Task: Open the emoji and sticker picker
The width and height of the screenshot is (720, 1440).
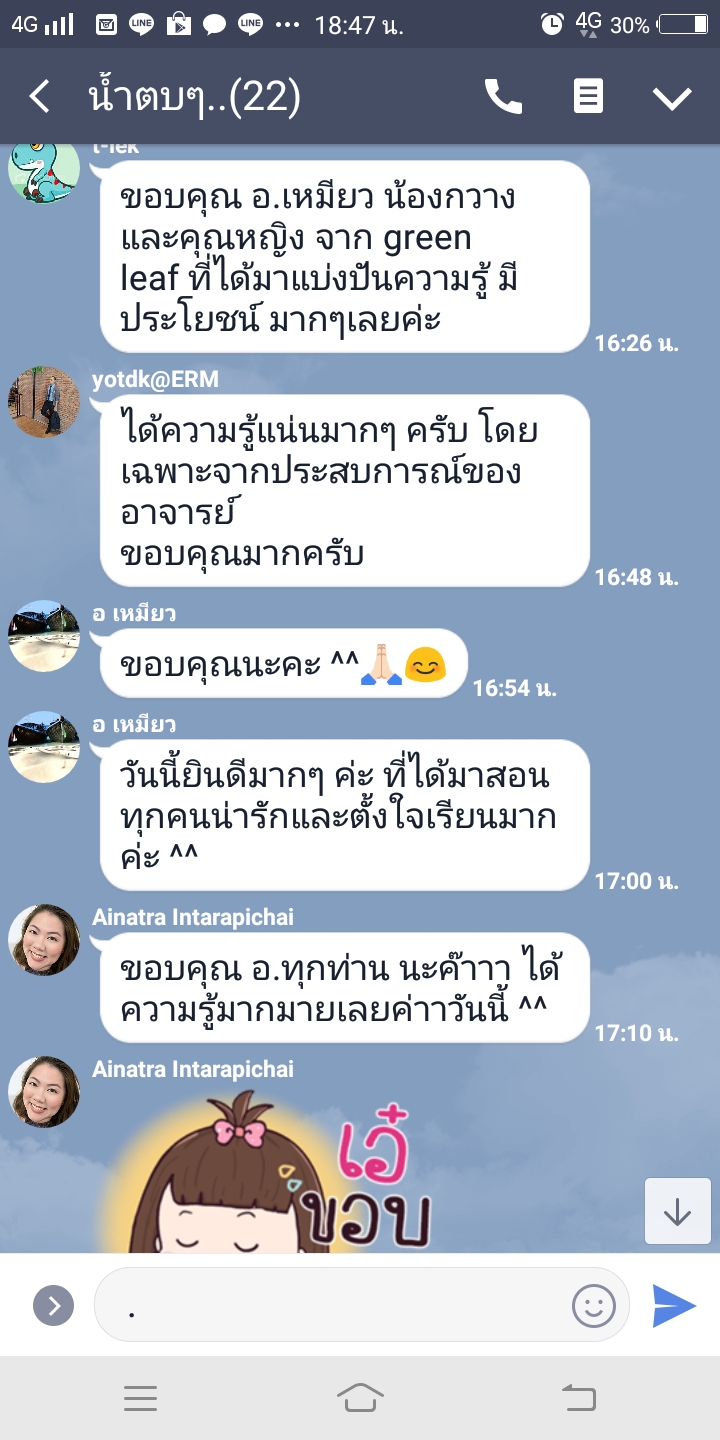Action: 593,1305
